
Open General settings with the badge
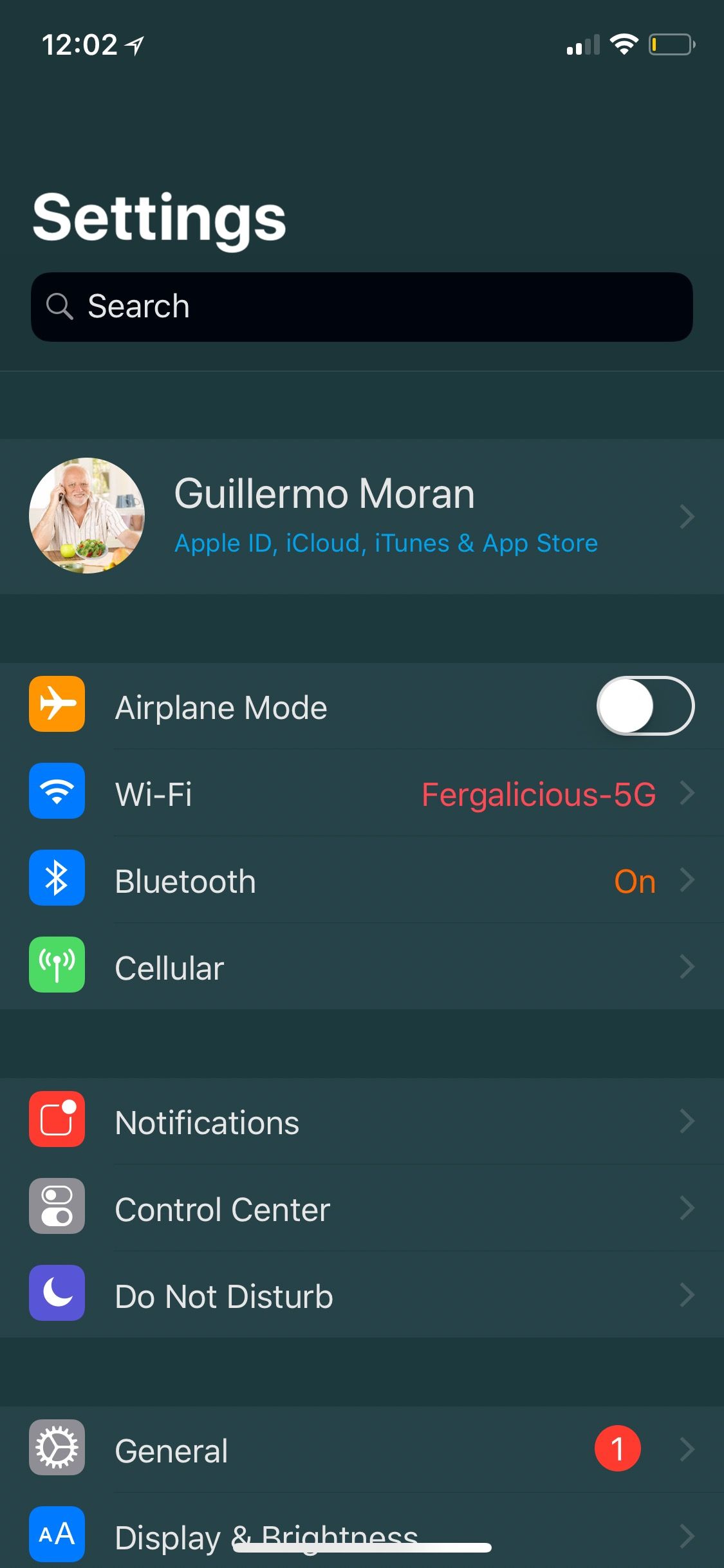[x=362, y=1450]
